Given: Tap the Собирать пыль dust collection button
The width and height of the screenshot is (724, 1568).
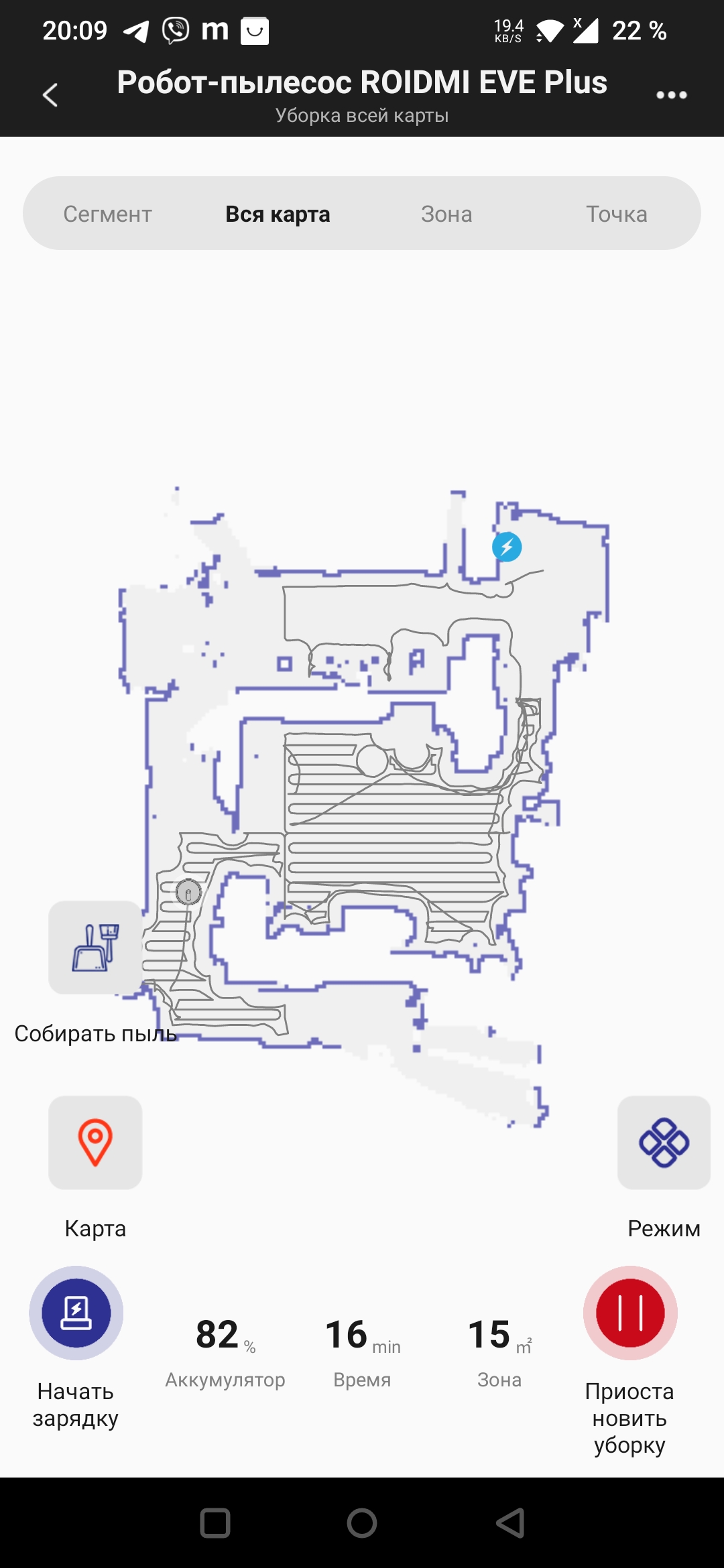Looking at the screenshot, I should [x=95, y=948].
